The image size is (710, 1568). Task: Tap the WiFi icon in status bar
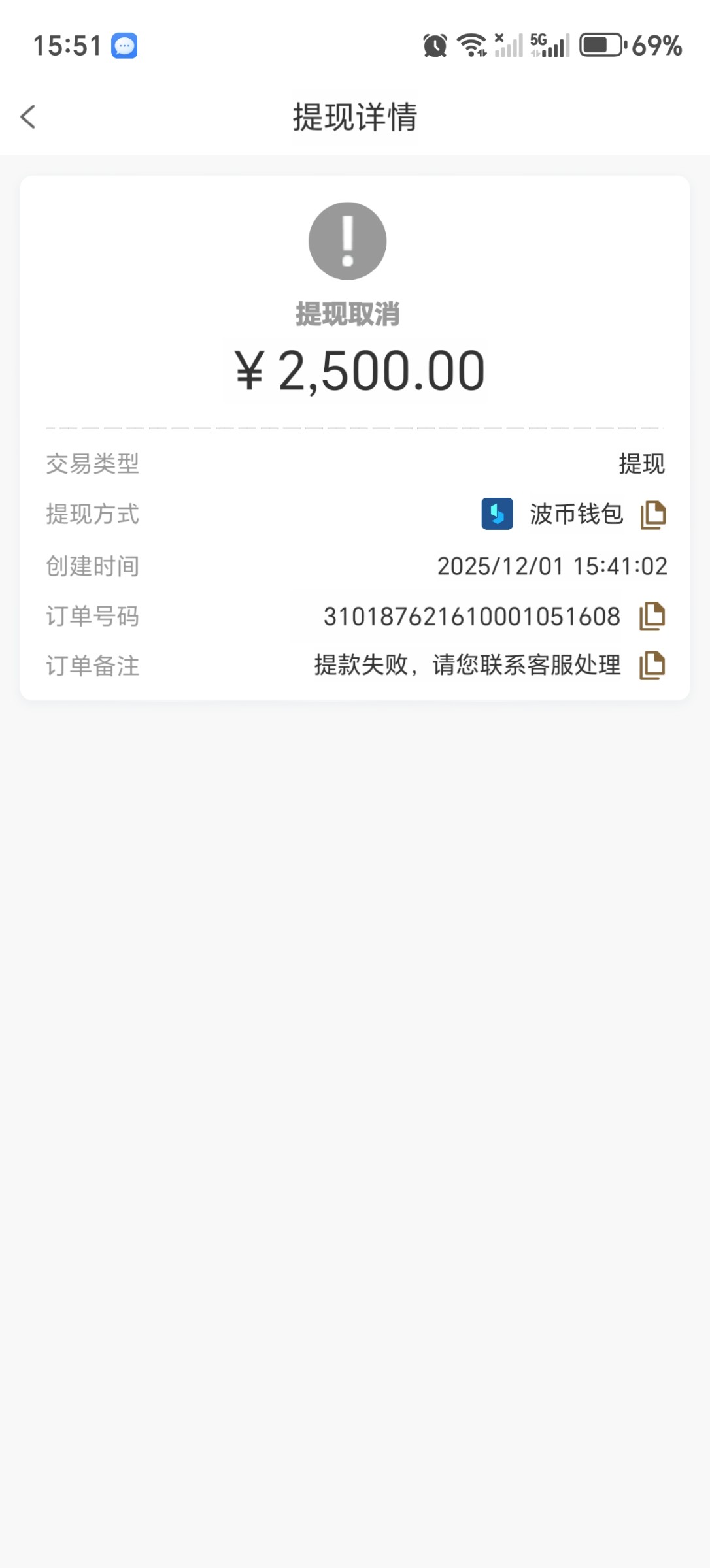472,44
